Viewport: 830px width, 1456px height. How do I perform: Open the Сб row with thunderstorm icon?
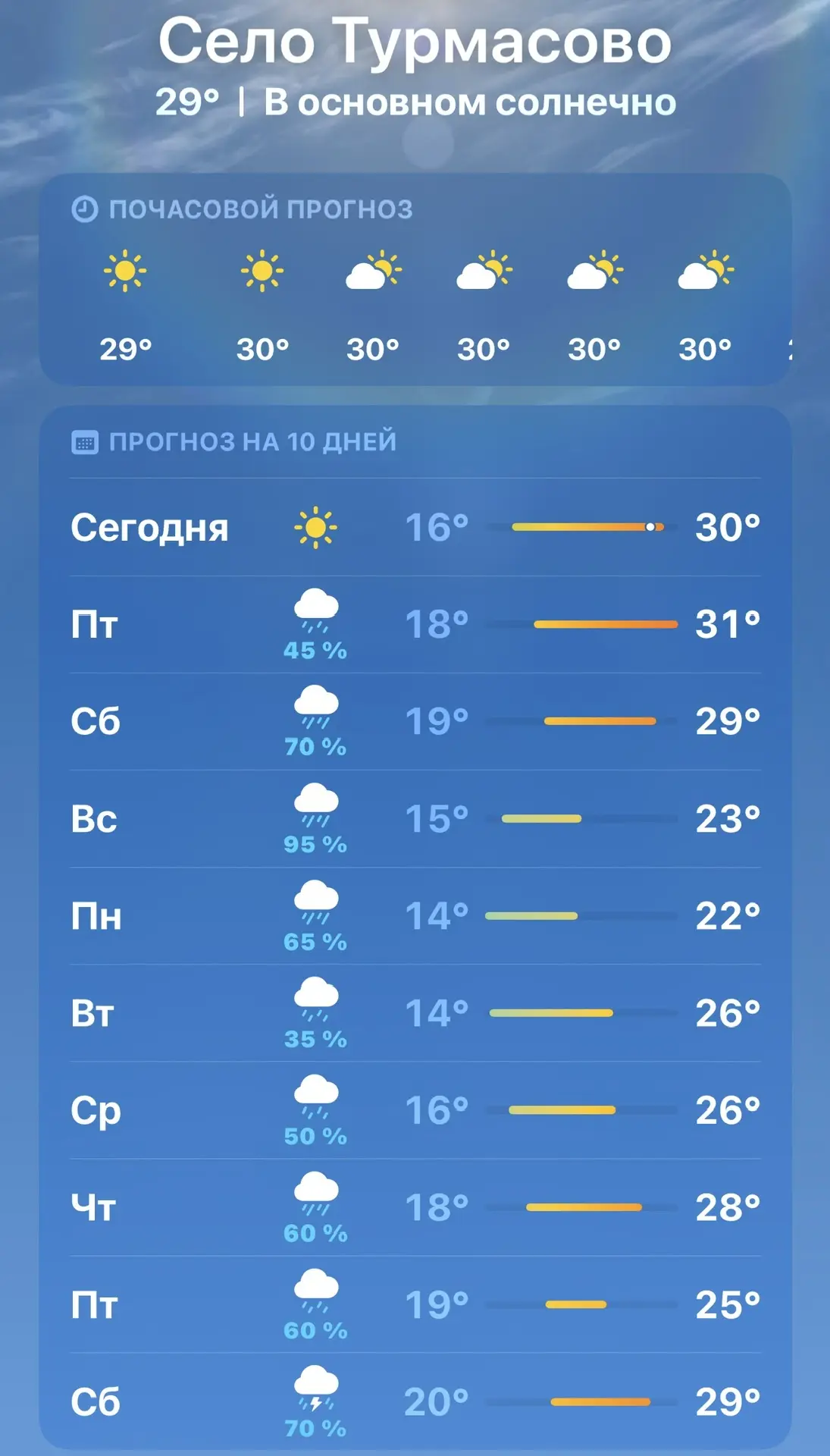pos(415,1401)
